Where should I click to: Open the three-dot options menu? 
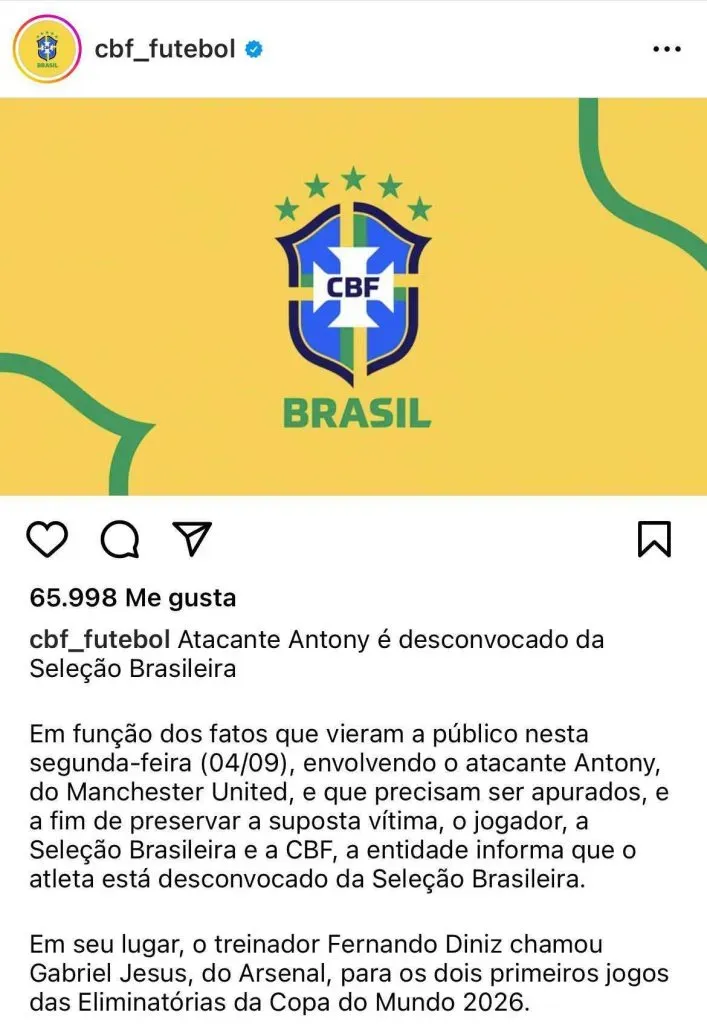(x=666, y=49)
